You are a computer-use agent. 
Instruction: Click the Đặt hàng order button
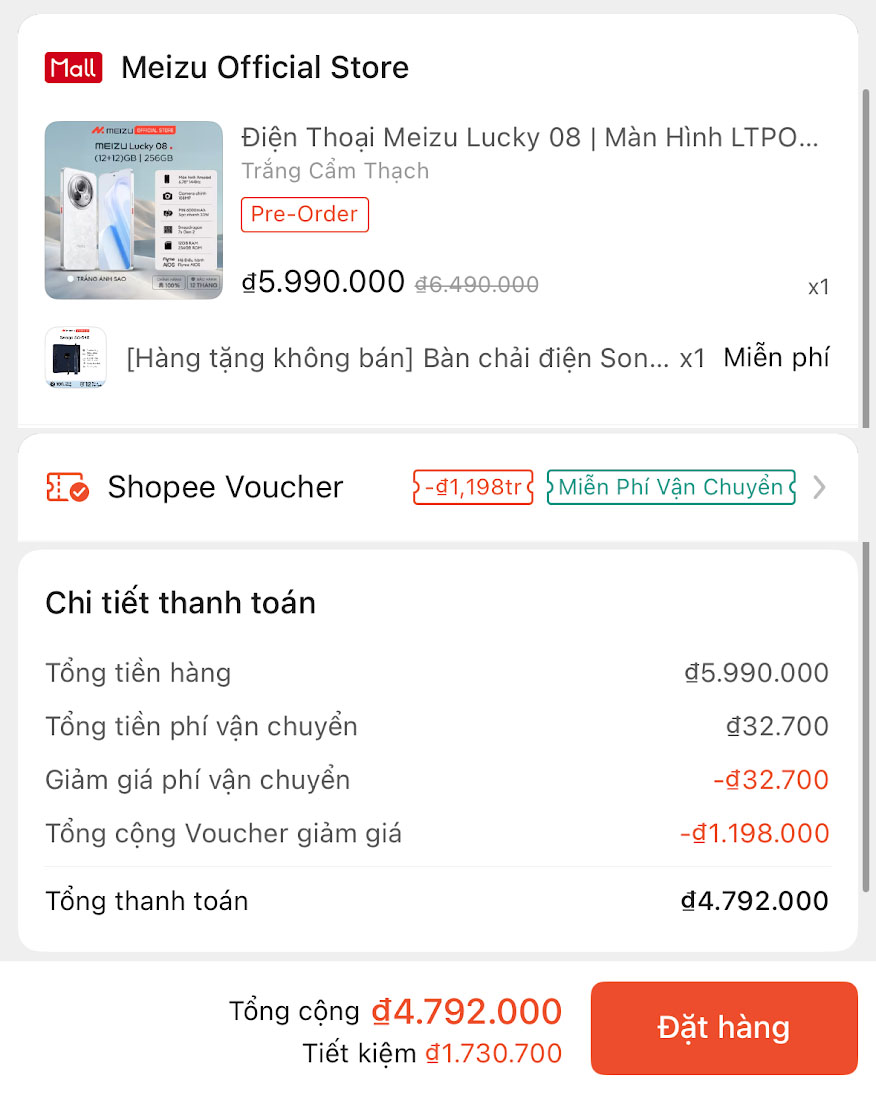pyautogui.click(x=723, y=1027)
